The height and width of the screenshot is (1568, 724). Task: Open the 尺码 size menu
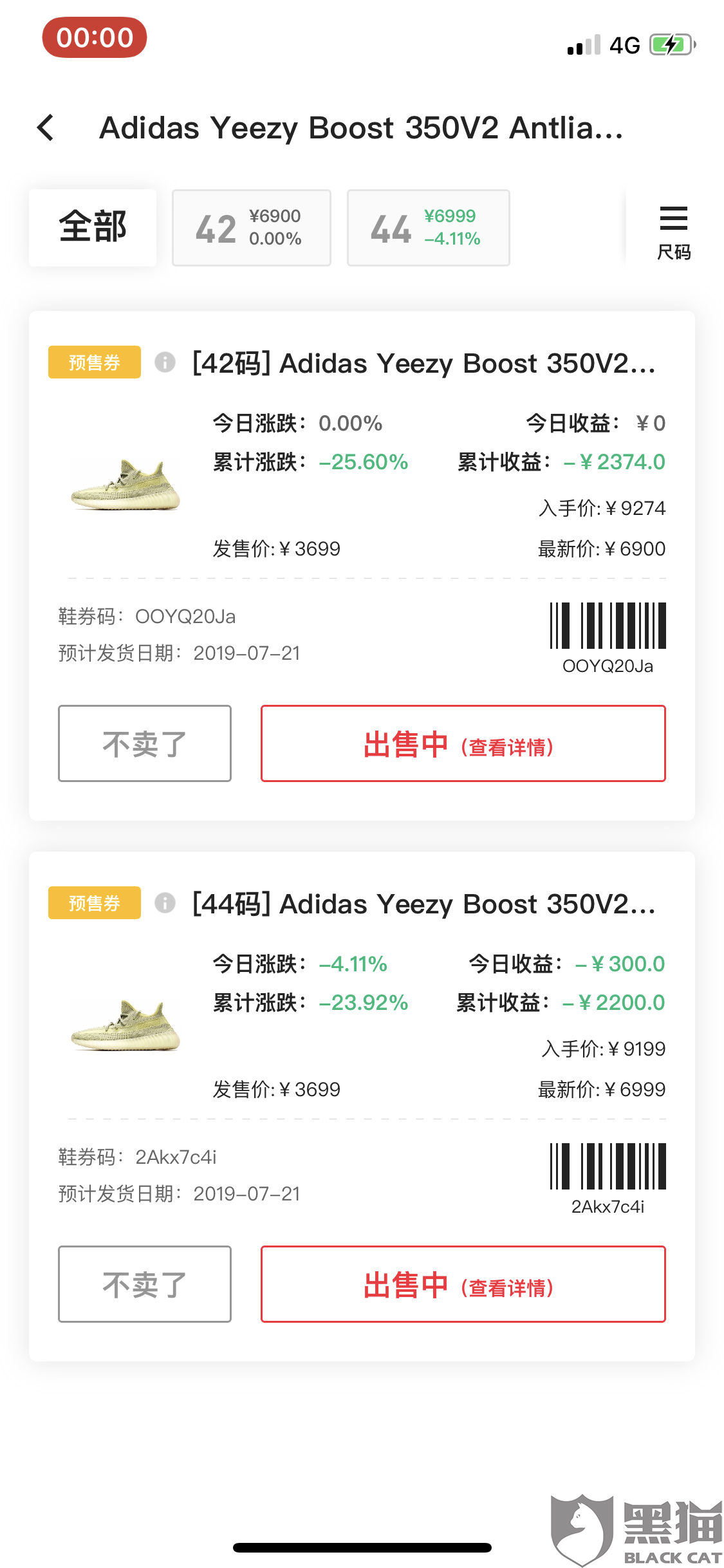(x=674, y=233)
